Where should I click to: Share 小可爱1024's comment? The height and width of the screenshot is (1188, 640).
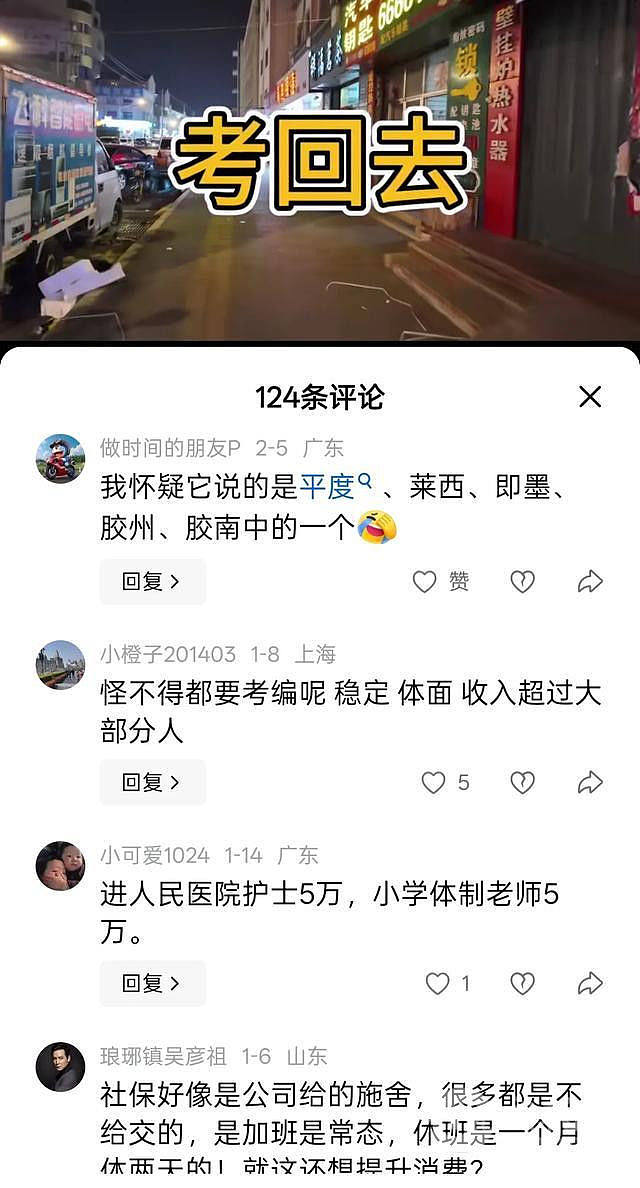pos(590,984)
